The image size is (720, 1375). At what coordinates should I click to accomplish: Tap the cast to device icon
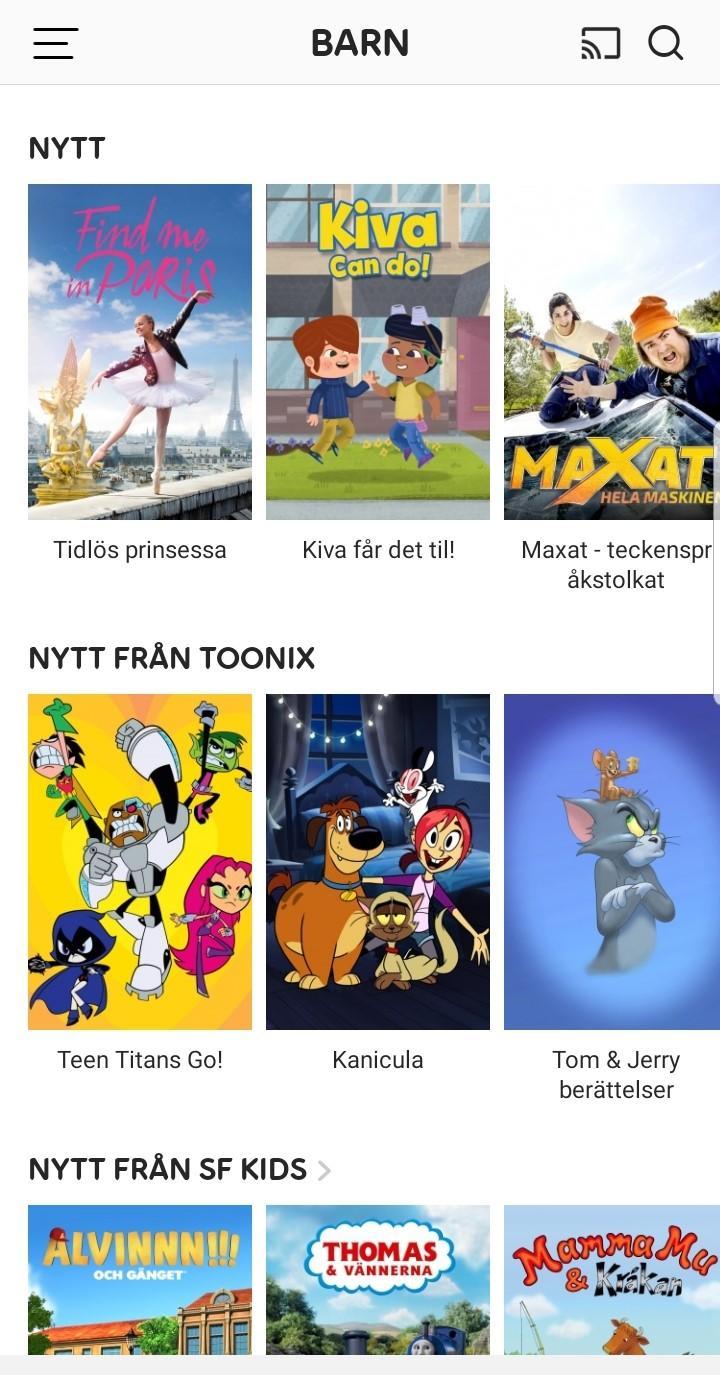coord(600,43)
